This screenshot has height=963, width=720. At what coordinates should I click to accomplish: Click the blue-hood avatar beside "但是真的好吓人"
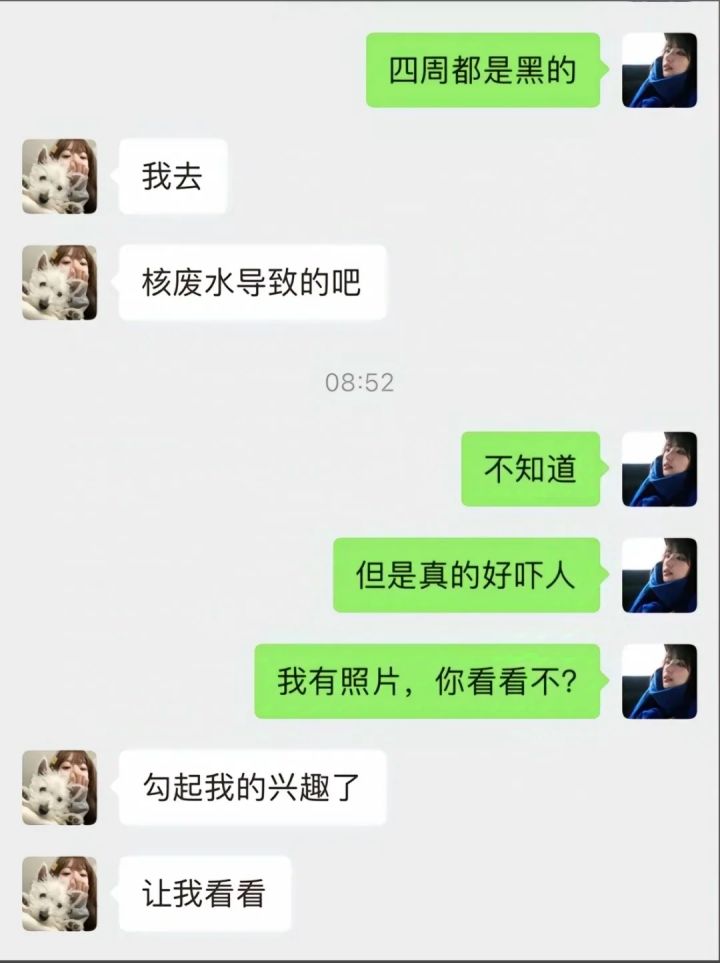[659, 575]
